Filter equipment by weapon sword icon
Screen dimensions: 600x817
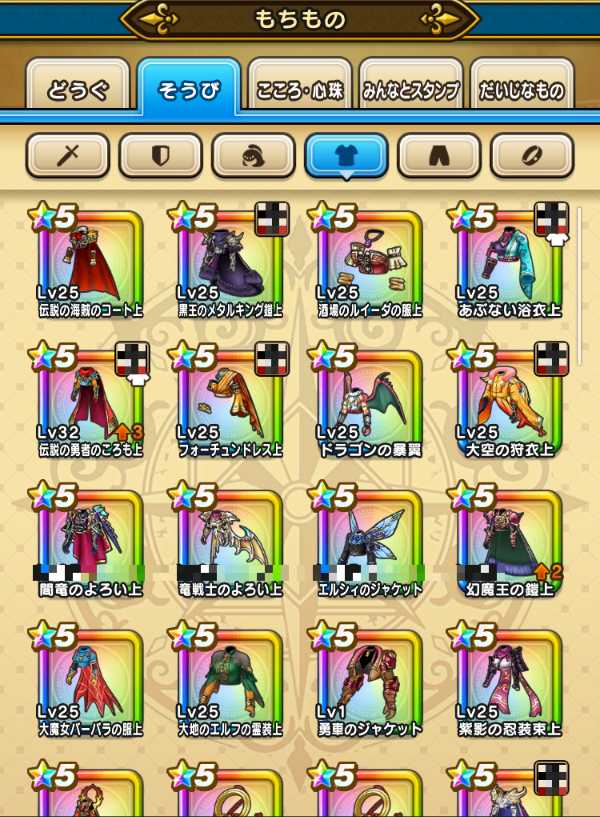tap(68, 155)
